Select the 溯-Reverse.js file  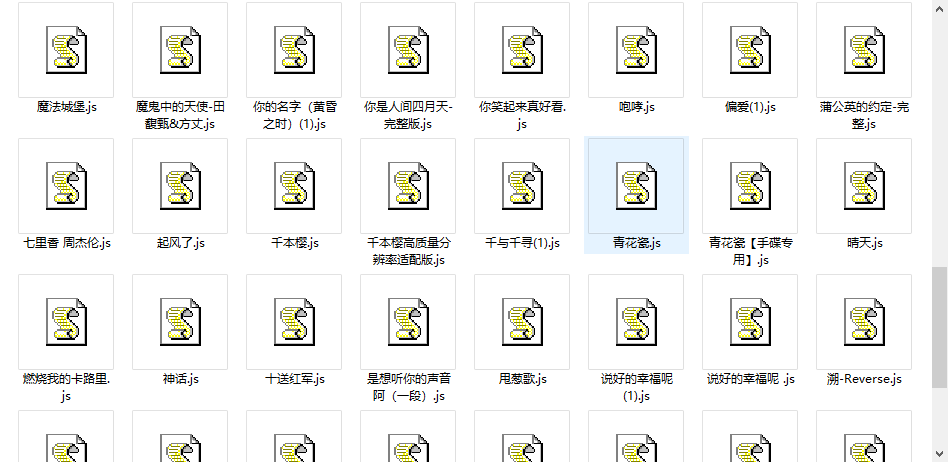864,323
